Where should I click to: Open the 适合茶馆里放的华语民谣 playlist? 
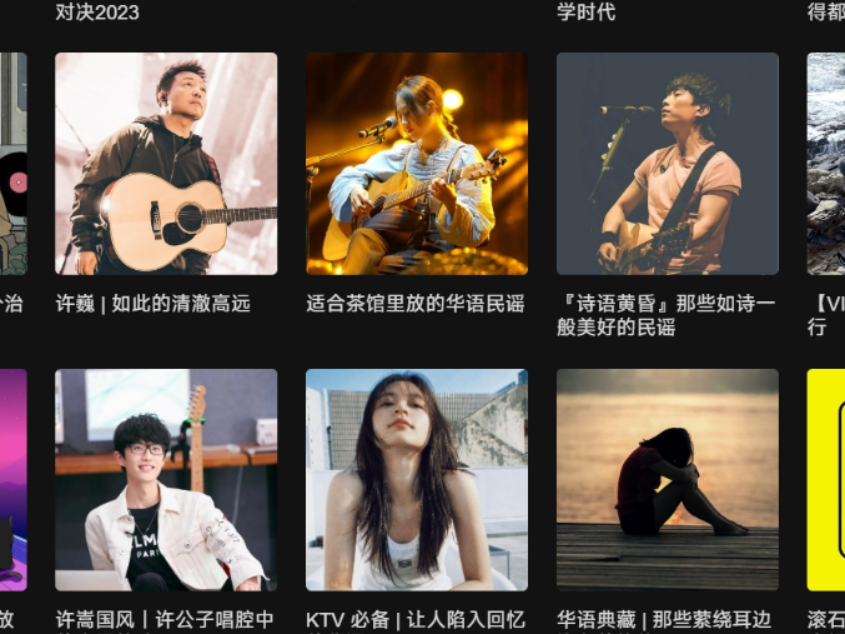point(417,164)
